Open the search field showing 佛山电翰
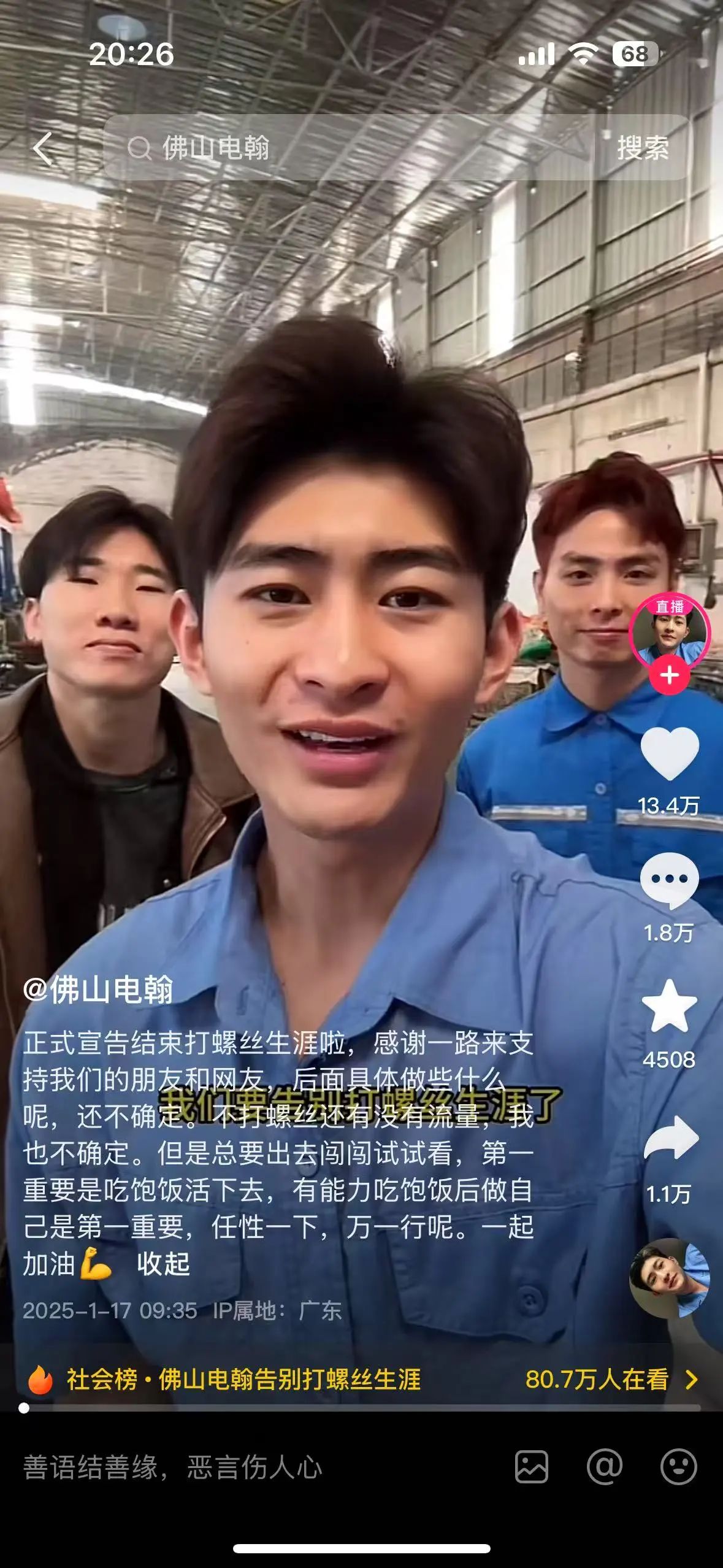This screenshot has height=1568, width=723. (x=346, y=148)
